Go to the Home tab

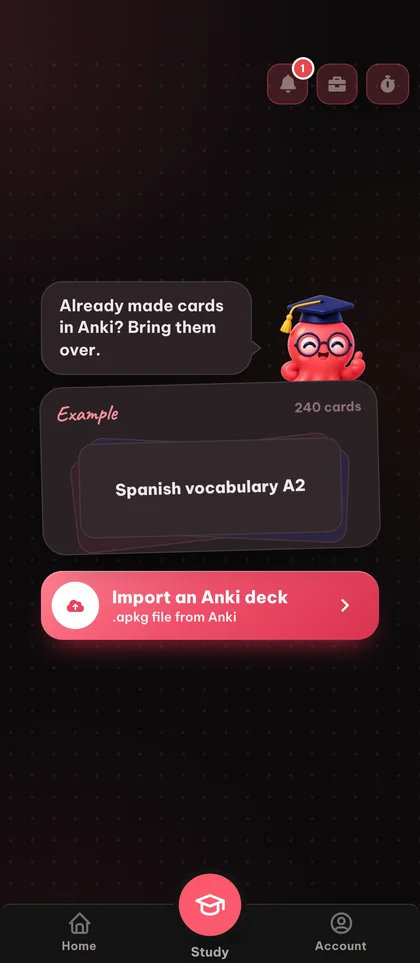pyautogui.click(x=79, y=932)
